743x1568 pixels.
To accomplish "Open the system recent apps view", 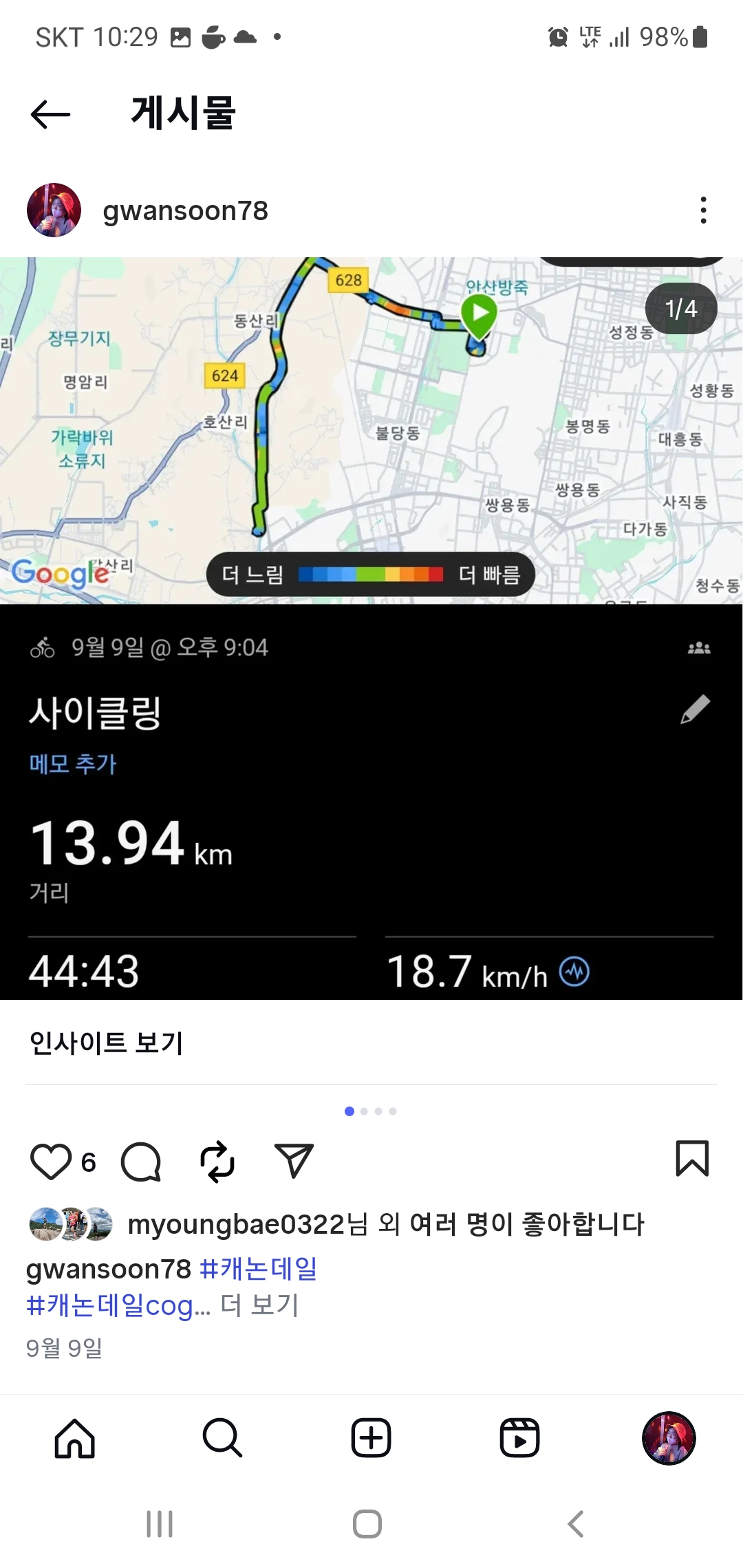I will pyautogui.click(x=160, y=1524).
